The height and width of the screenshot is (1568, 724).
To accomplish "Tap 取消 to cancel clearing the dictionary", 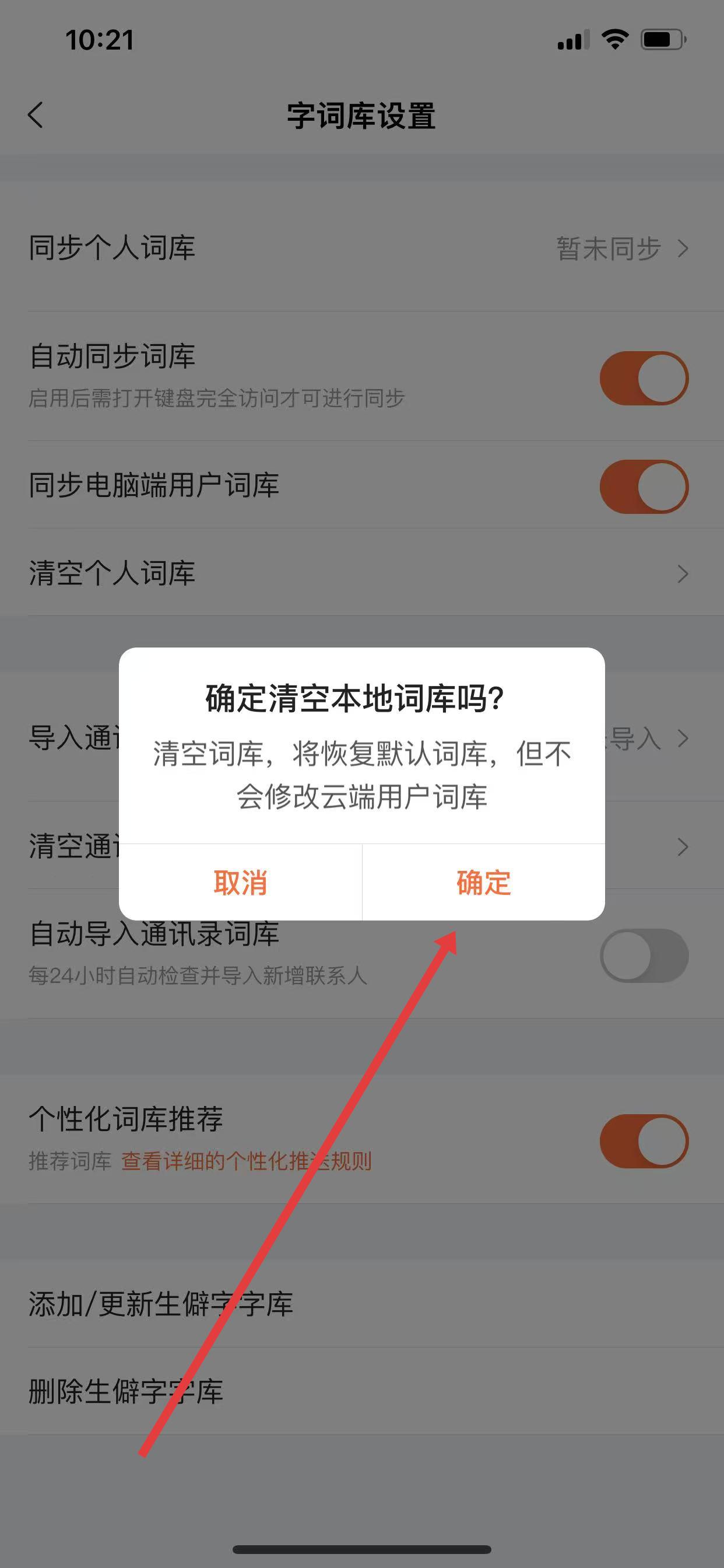I will pyautogui.click(x=240, y=882).
